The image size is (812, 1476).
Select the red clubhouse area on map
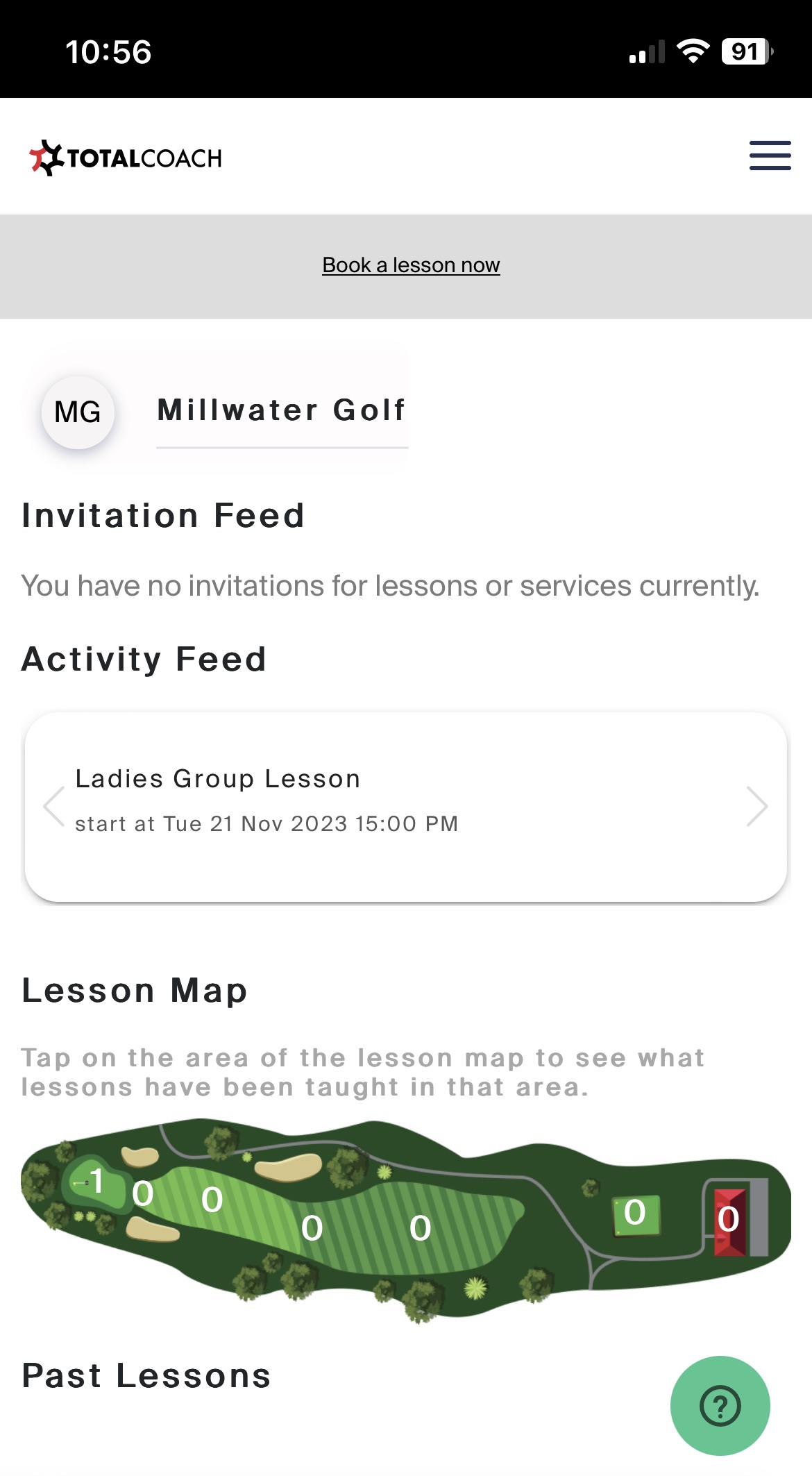(x=729, y=1220)
